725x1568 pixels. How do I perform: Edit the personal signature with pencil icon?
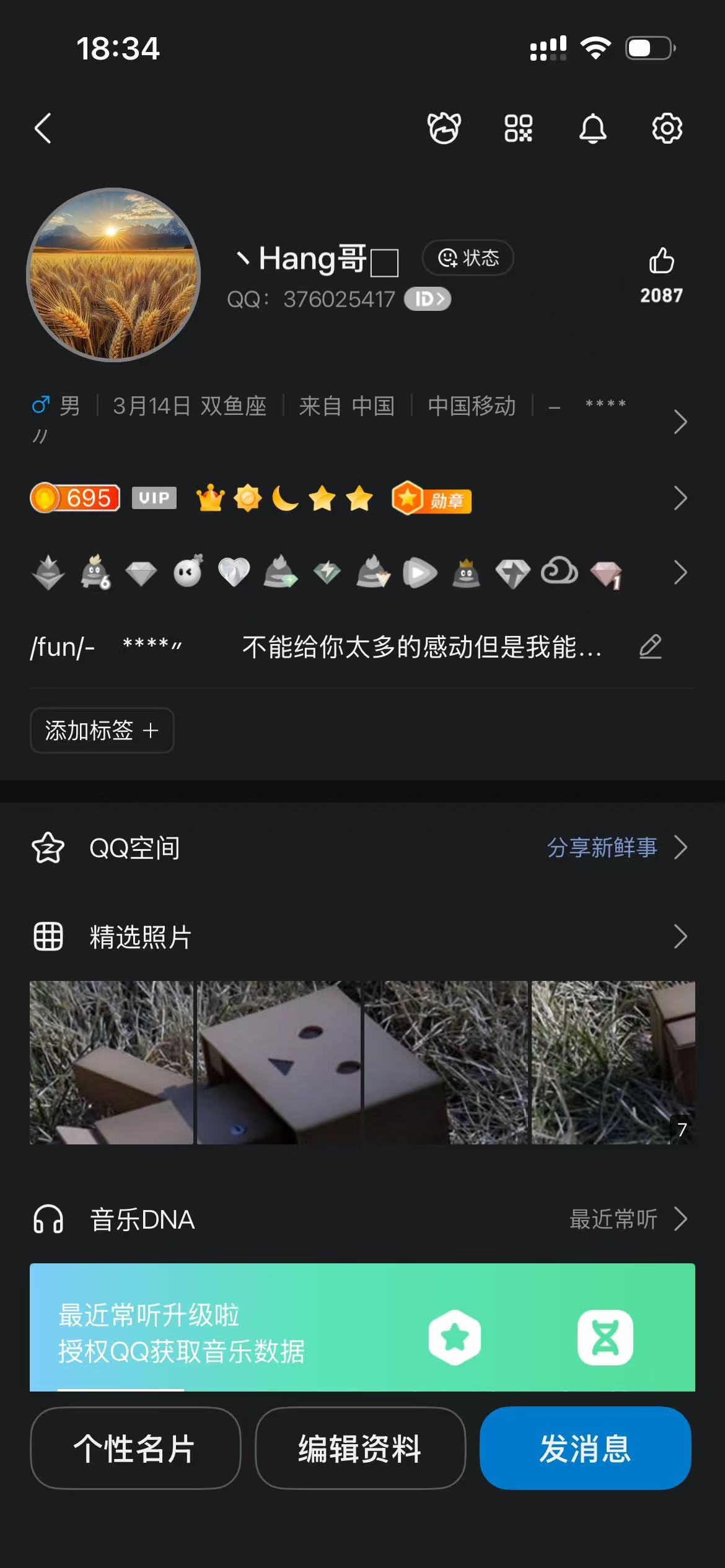coord(651,647)
